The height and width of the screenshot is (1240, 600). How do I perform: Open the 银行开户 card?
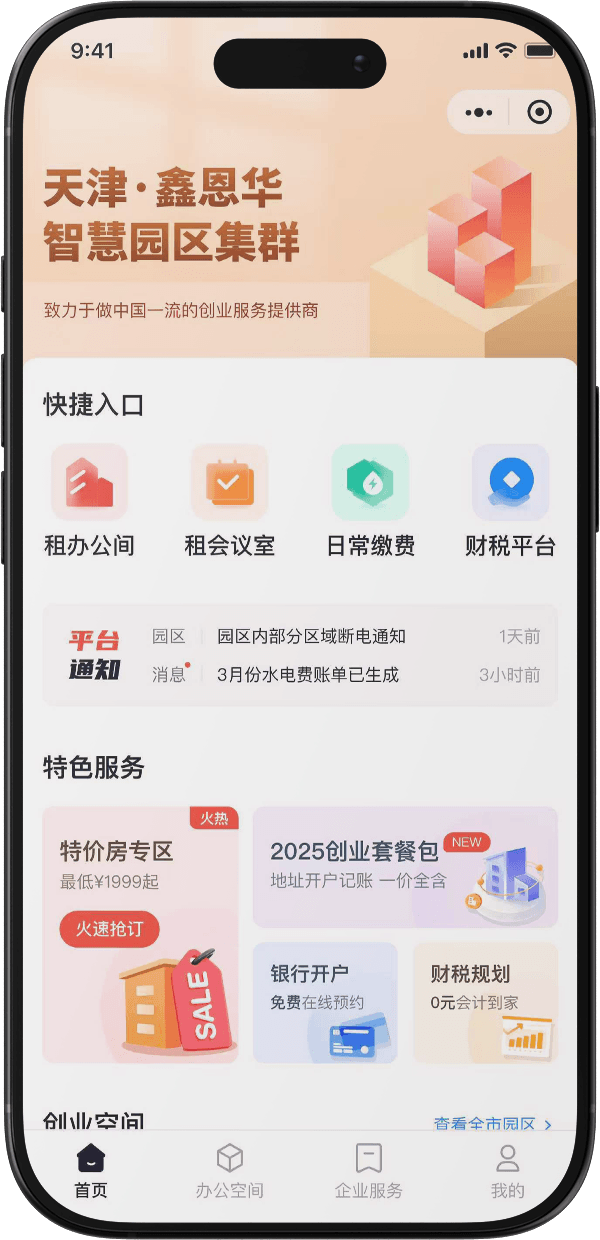325,1002
